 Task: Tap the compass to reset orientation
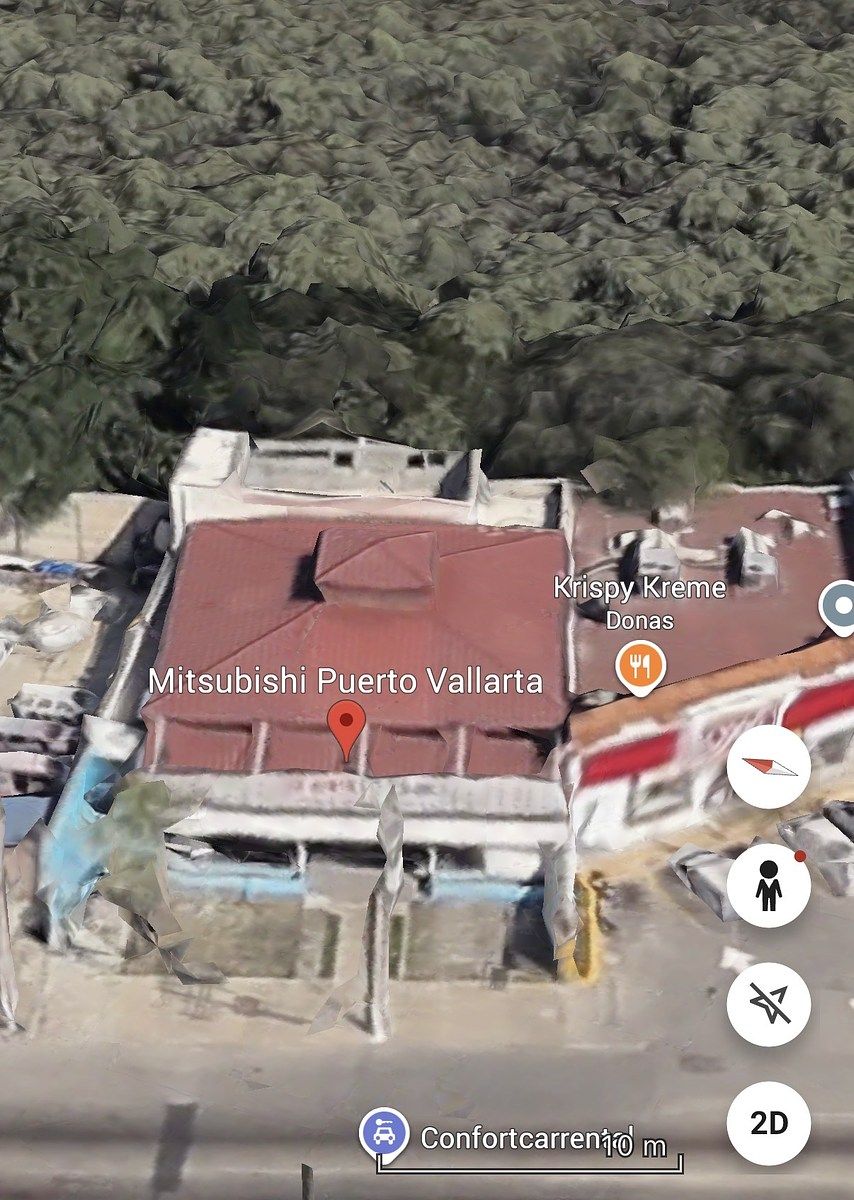768,767
